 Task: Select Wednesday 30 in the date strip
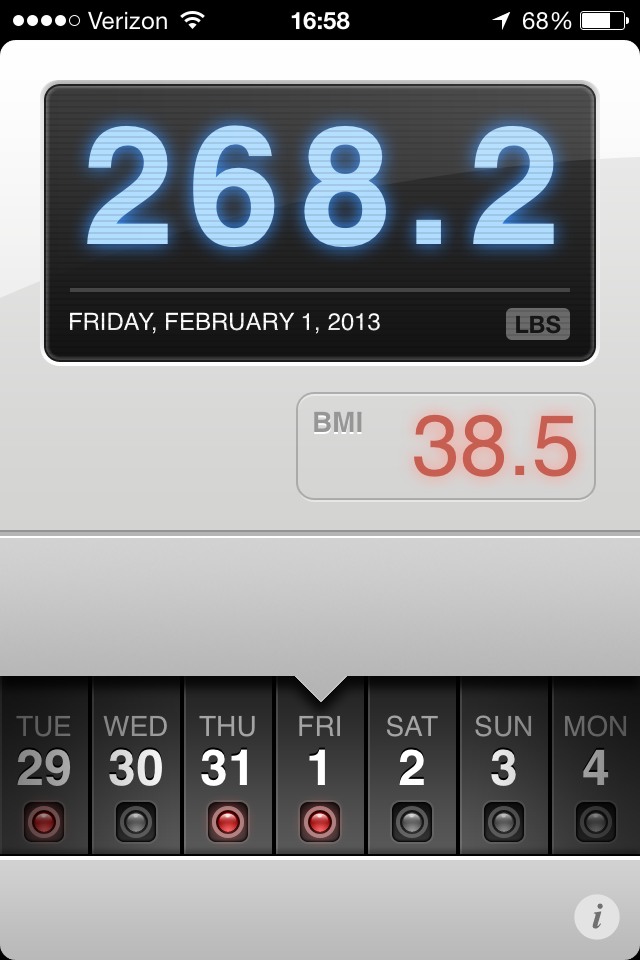(136, 767)
